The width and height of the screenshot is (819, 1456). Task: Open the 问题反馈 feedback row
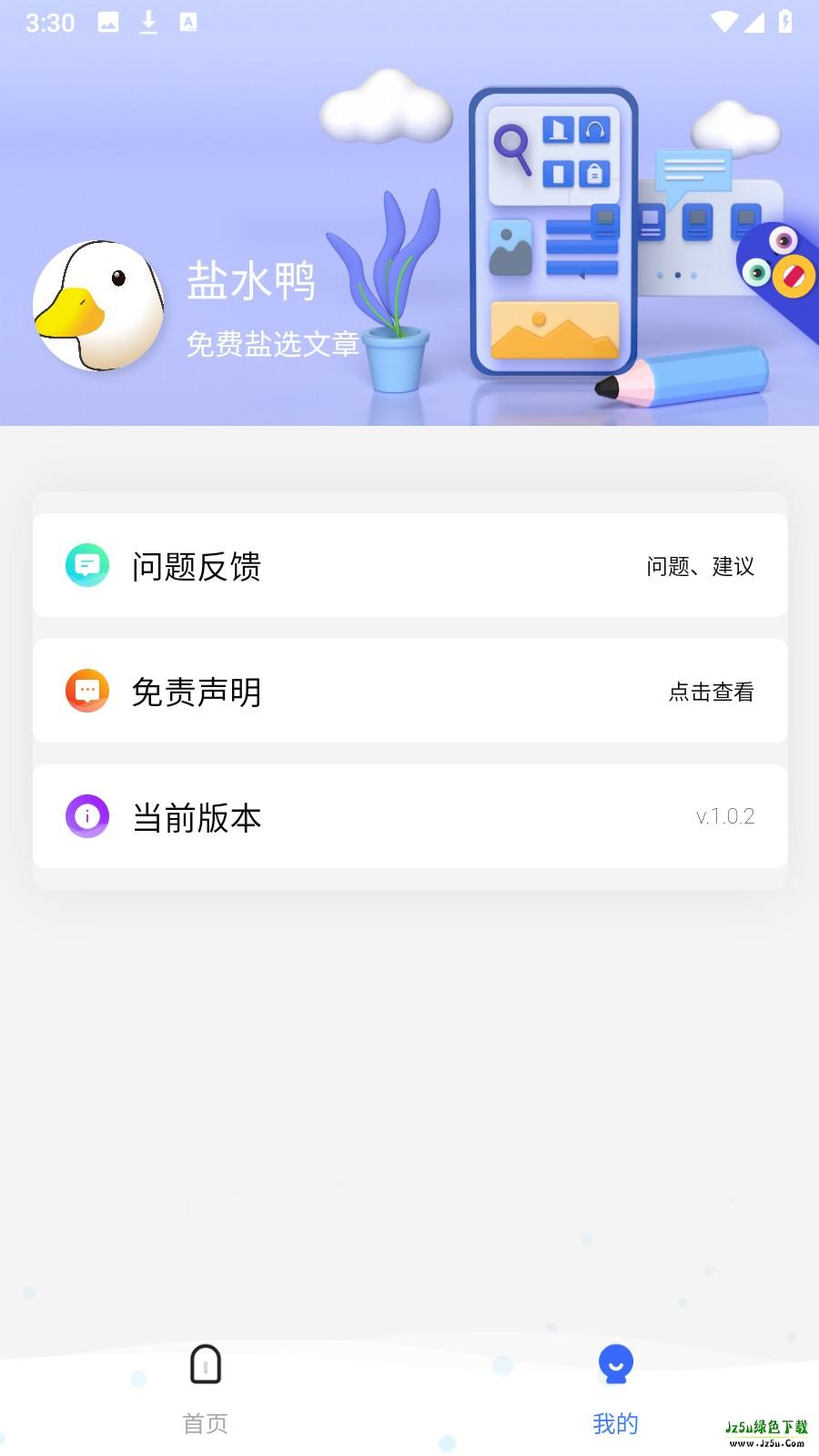409,564
